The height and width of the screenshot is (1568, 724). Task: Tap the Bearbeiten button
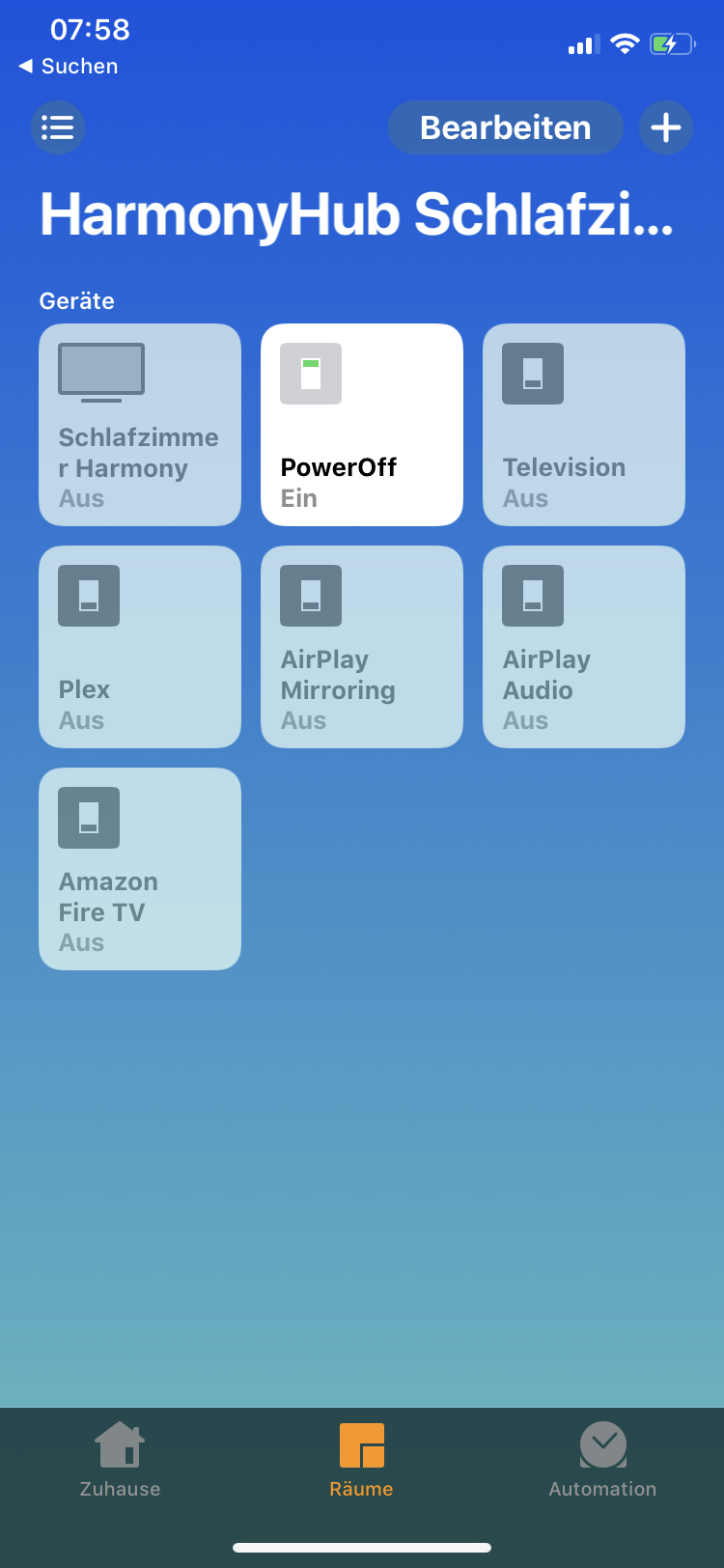505,127
